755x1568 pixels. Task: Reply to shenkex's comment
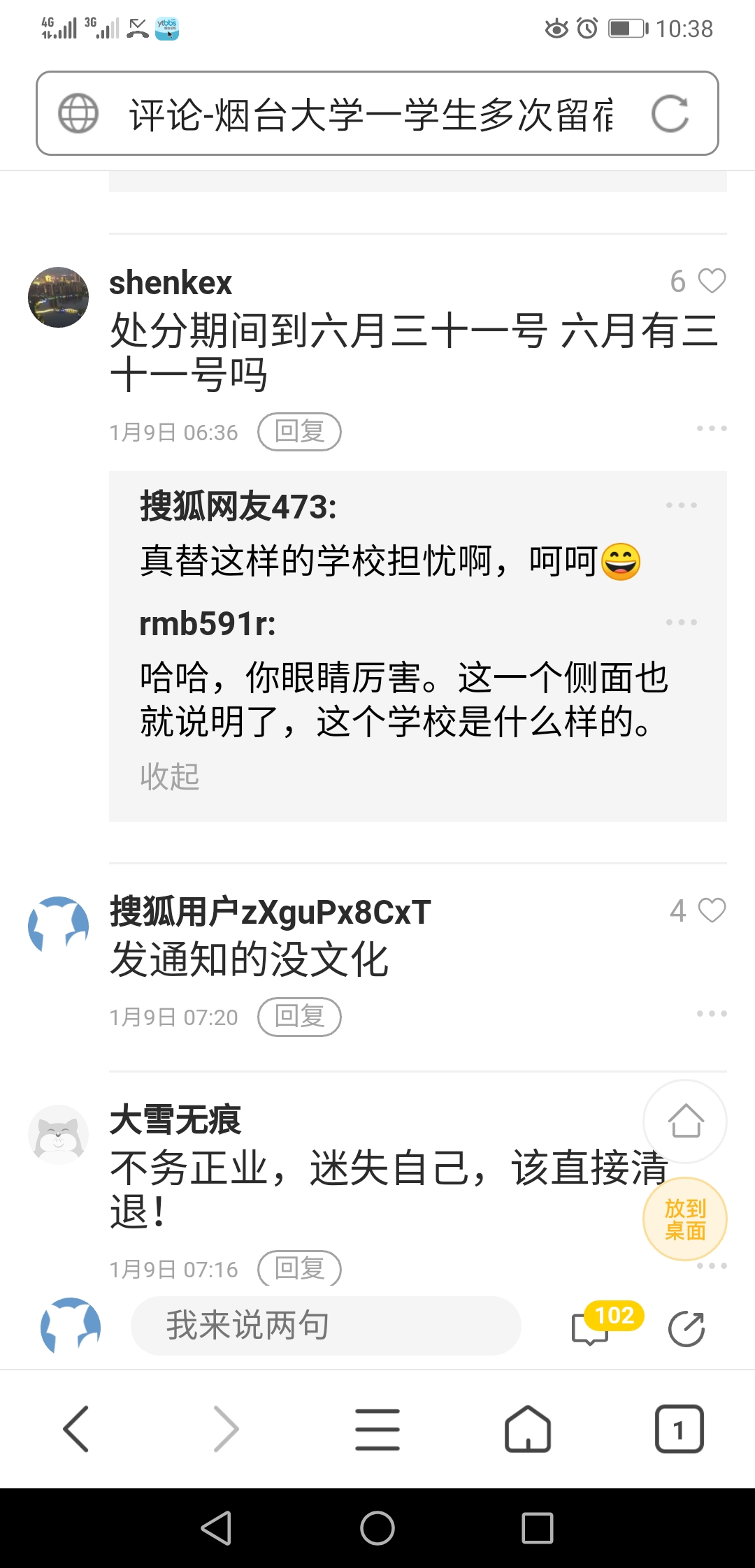(x=299, y=432)
